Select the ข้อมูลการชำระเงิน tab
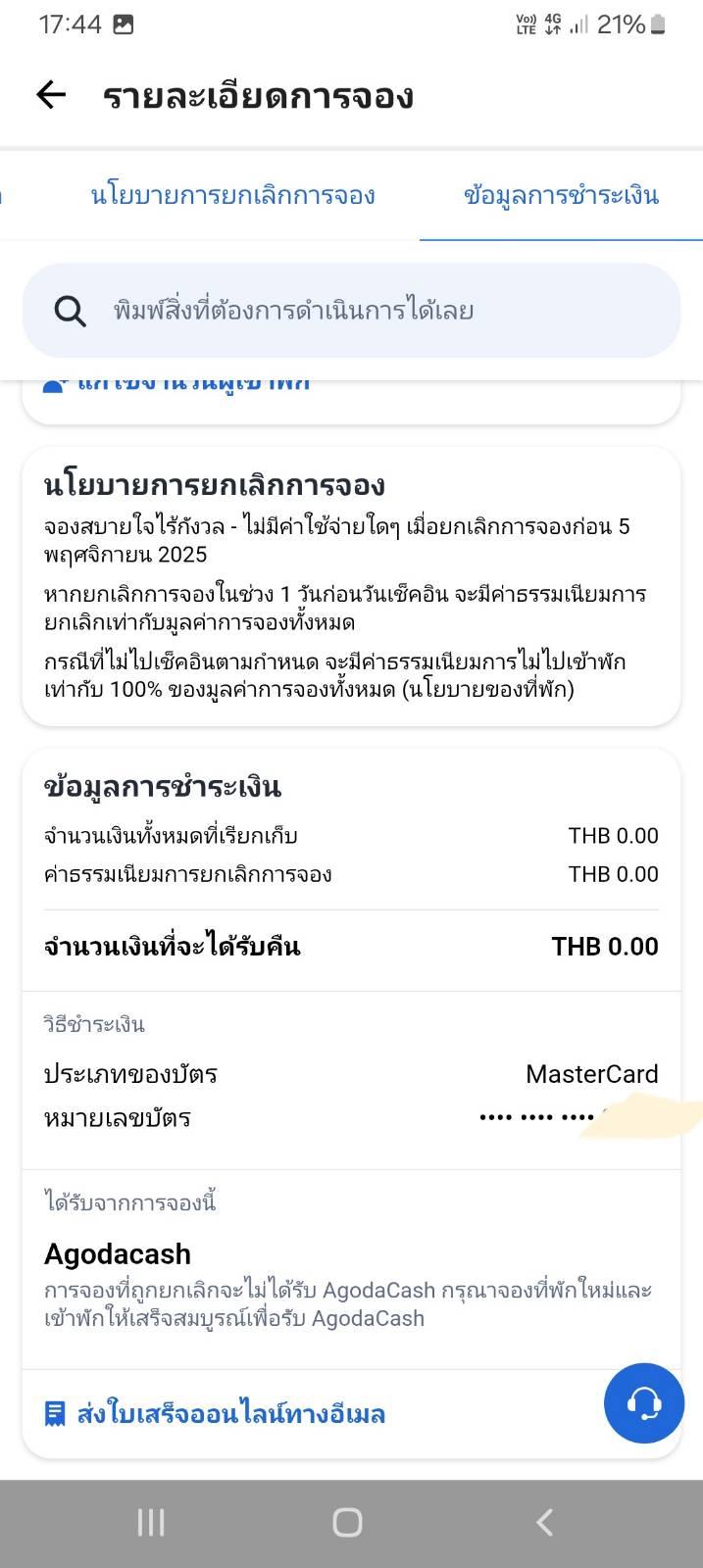This screenshot has width=703, height=1568. point(561,195)
